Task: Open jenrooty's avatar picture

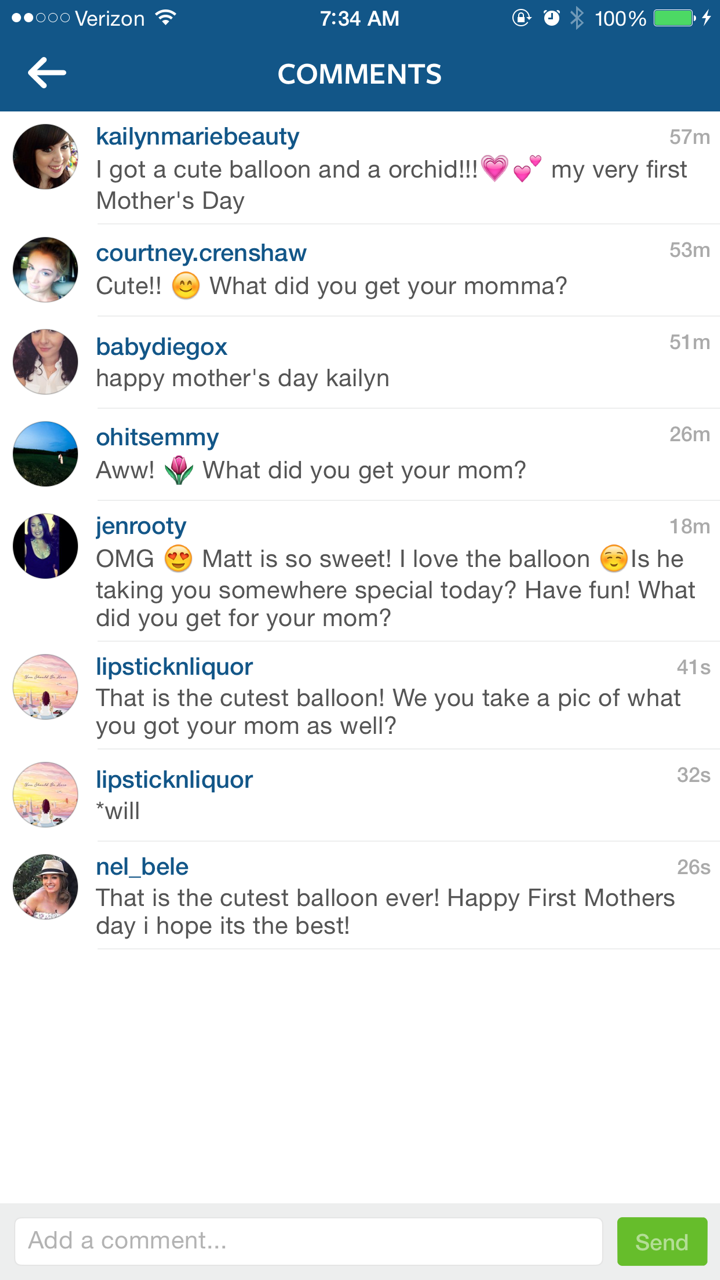Action: [x=45, y=546]
